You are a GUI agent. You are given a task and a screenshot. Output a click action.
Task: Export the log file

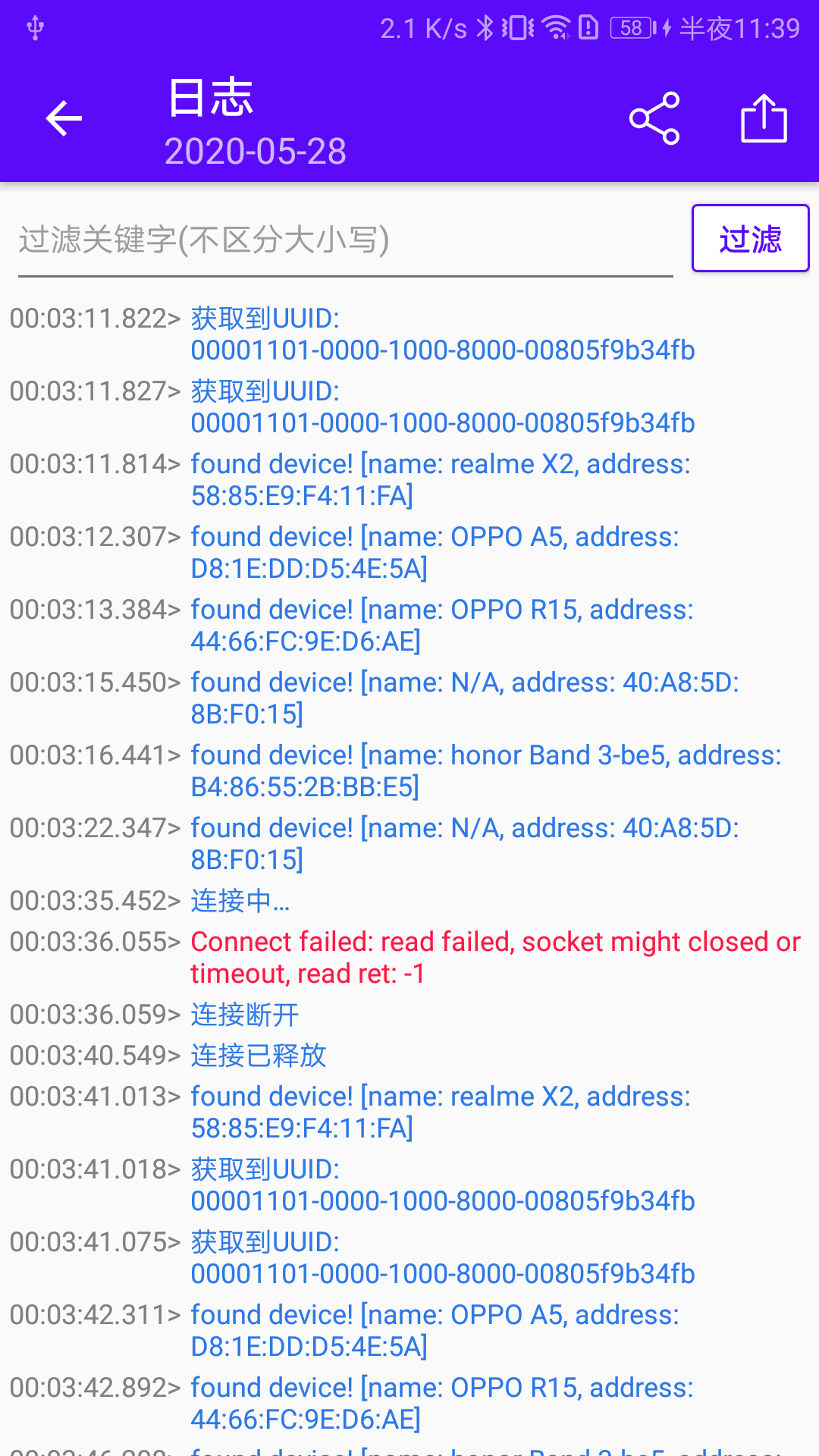(764, 118)
